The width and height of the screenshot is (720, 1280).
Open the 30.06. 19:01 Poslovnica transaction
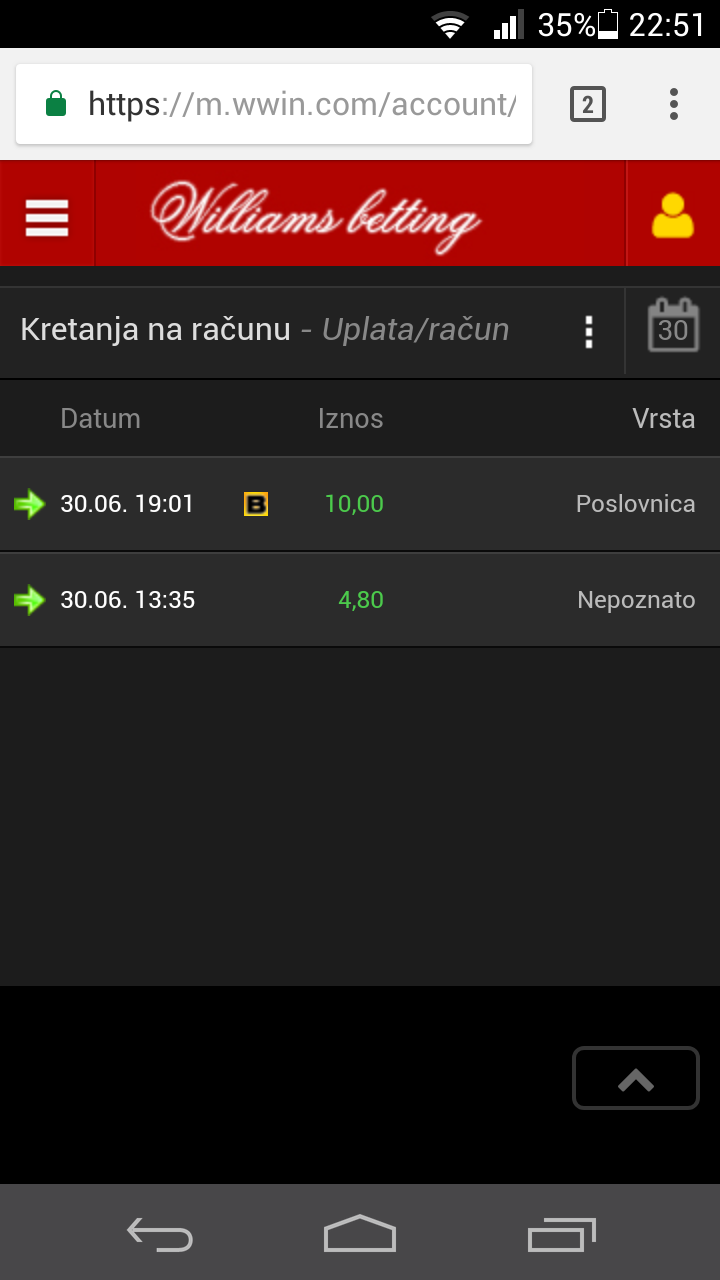point(360,504)
